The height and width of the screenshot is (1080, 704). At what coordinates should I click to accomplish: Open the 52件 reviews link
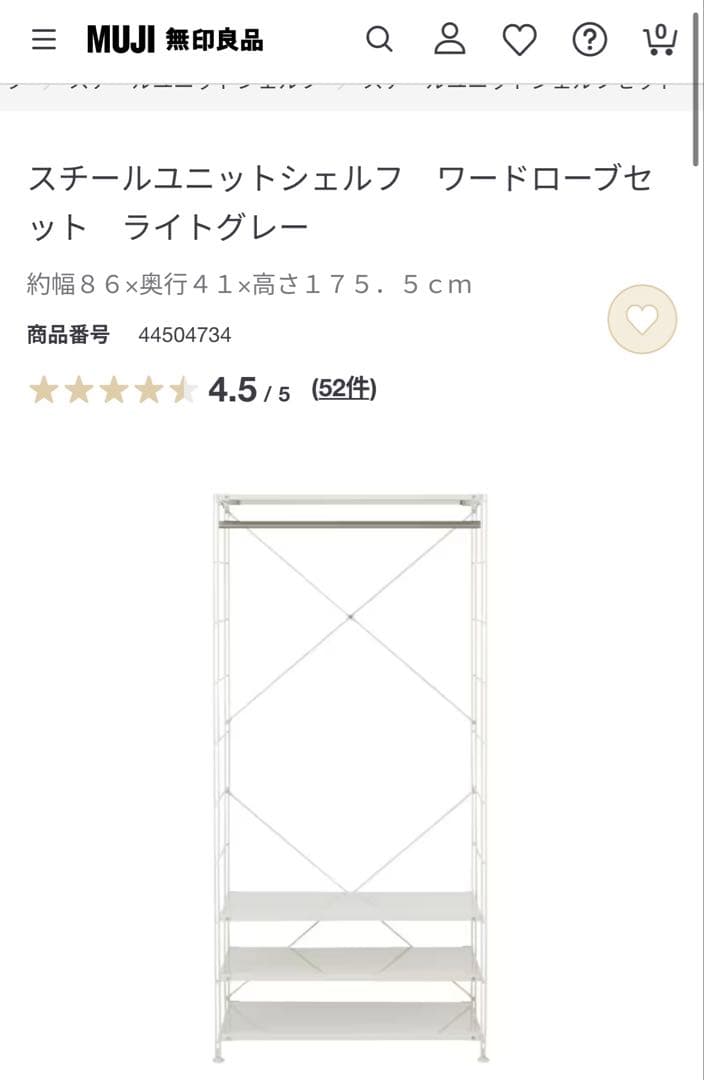click(344, 389)
